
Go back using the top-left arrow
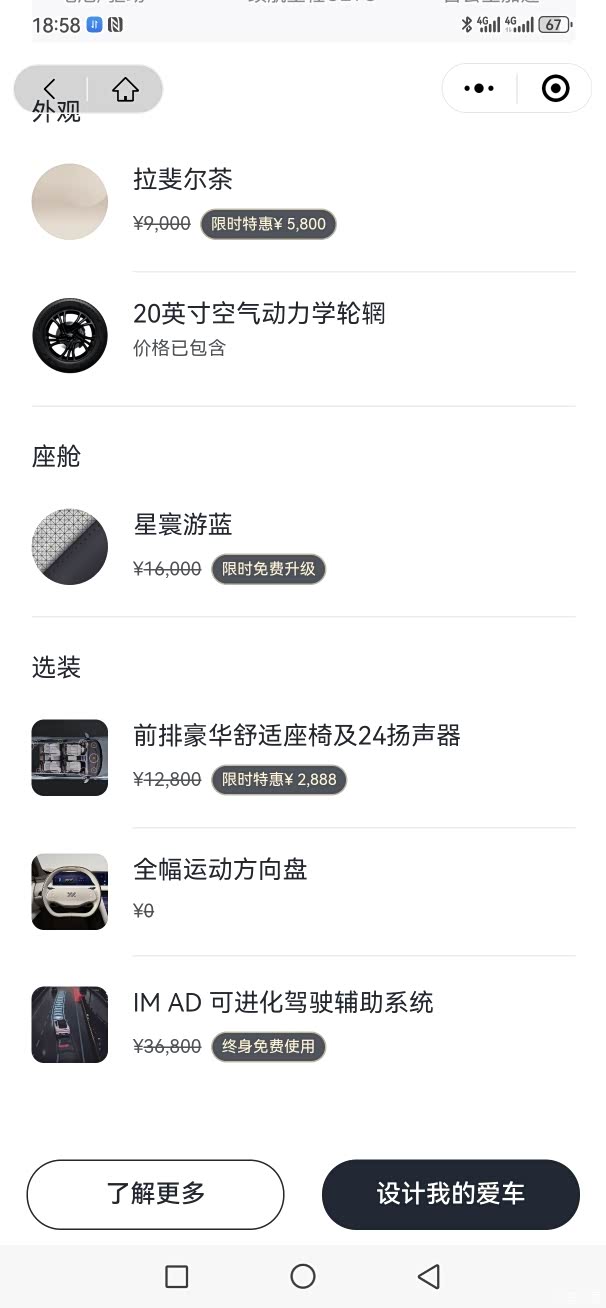click(x=50, y=89)
